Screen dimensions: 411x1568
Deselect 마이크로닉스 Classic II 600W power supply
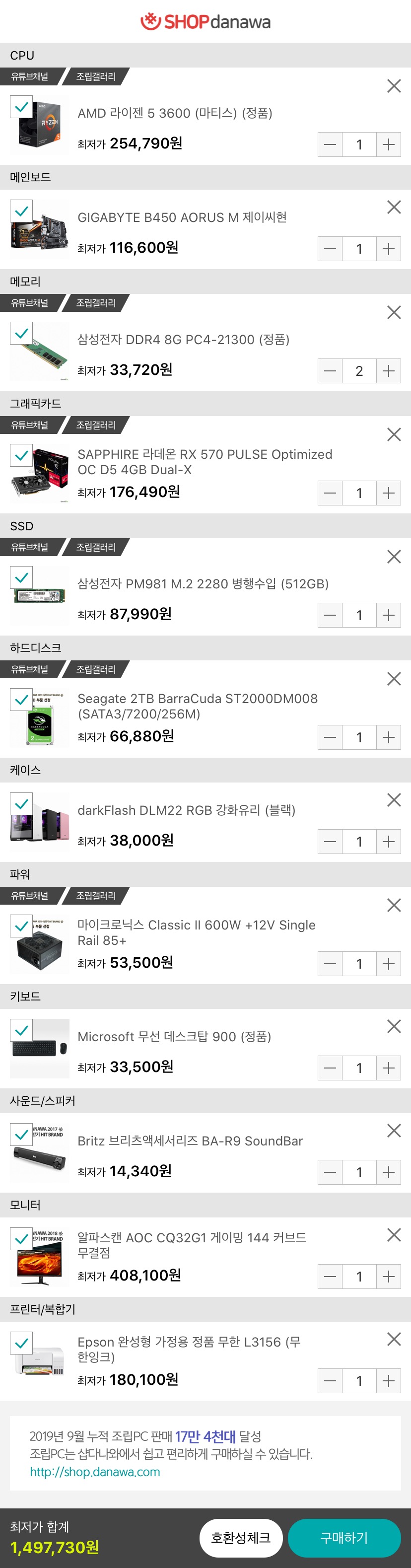[21, 926]
